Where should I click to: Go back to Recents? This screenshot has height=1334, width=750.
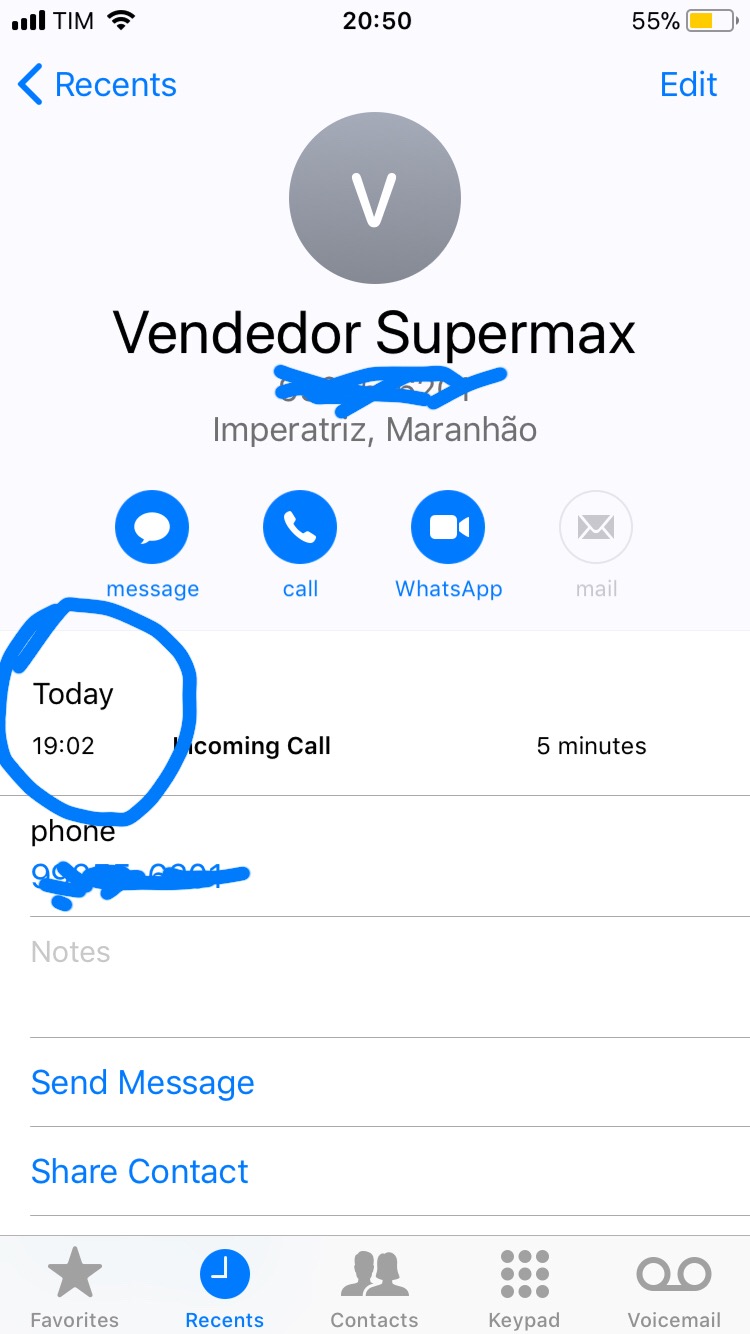coord(97,85)
